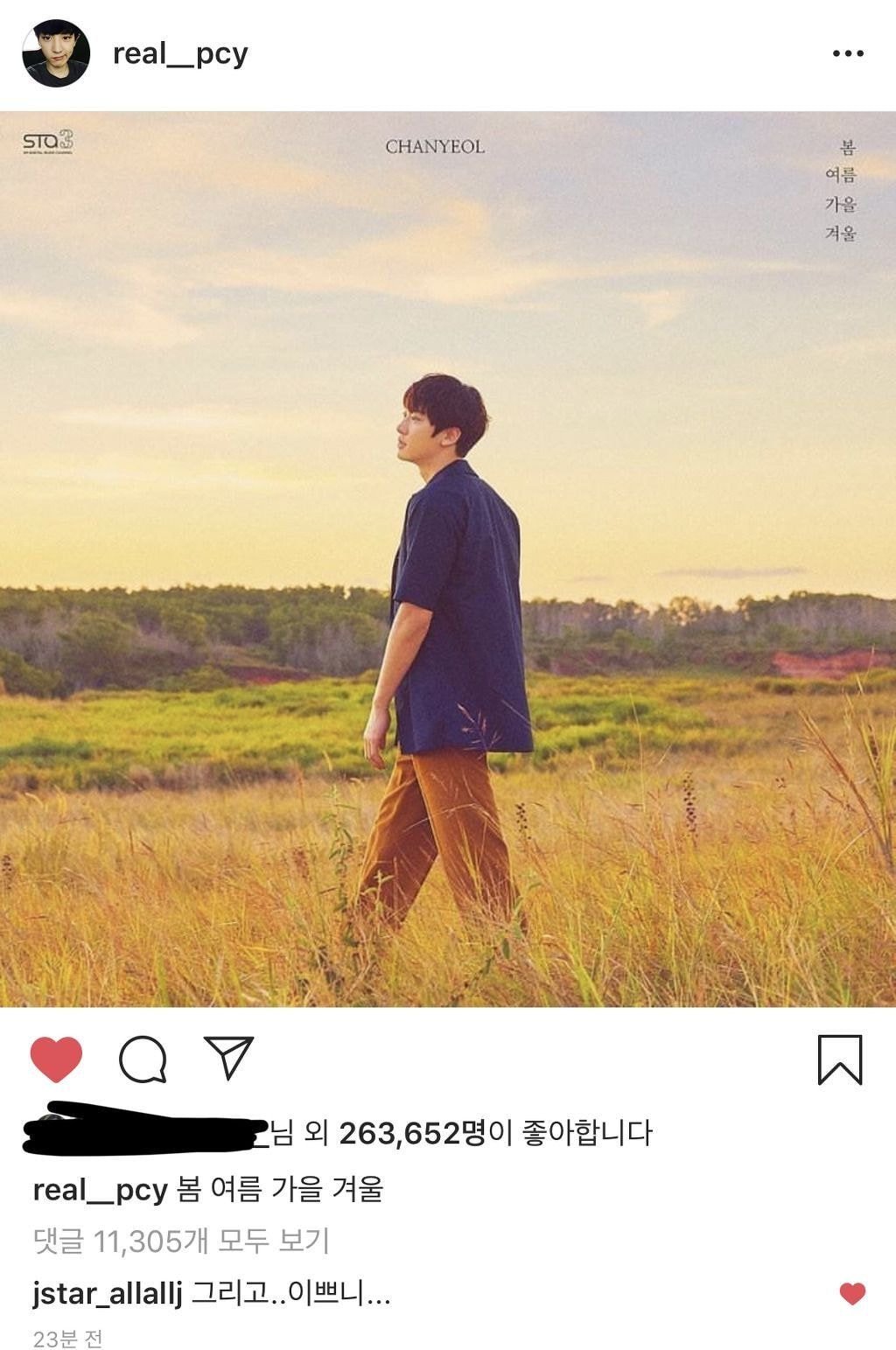Open the real__pcy username in post header

pos(180,53)
